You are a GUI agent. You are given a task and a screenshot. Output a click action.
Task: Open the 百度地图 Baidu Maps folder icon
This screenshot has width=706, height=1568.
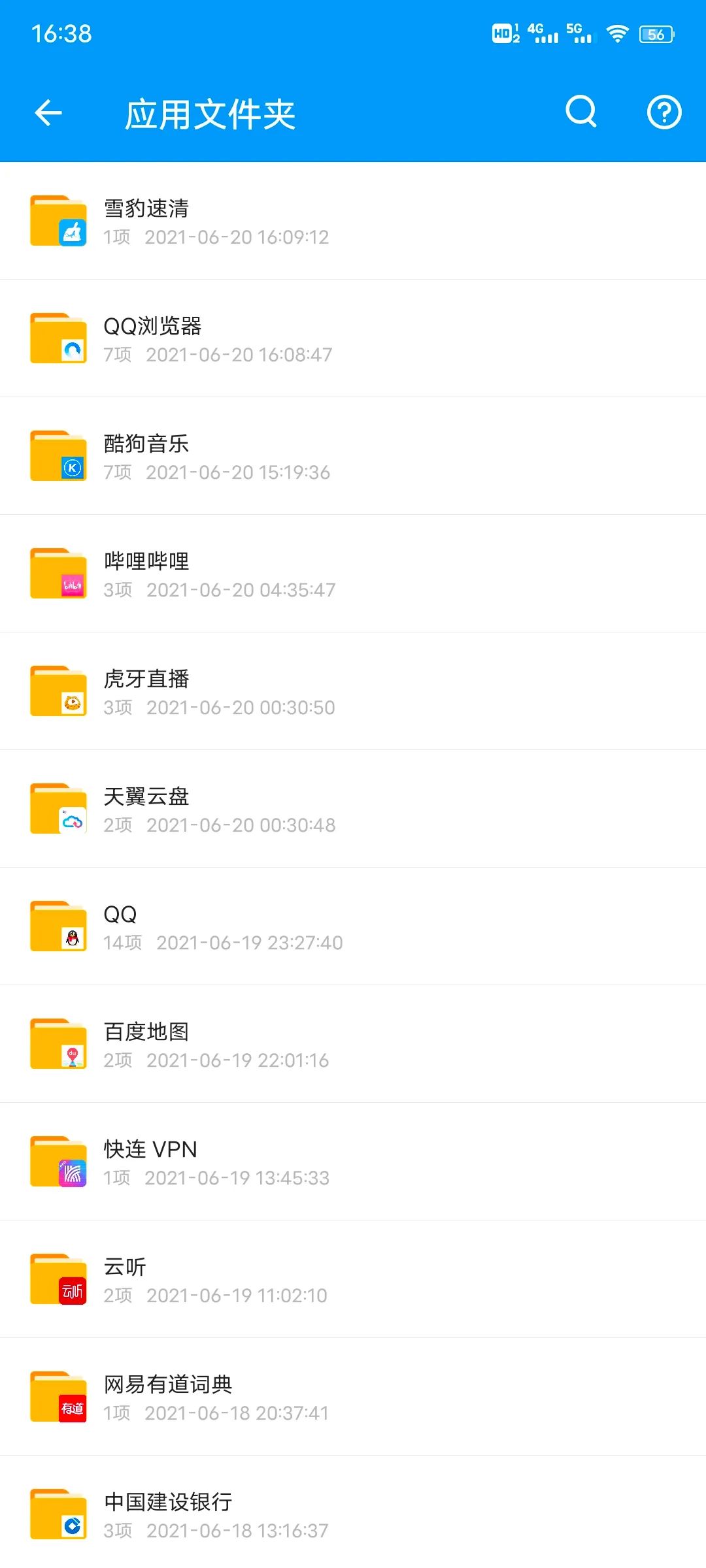[58, 1044]
